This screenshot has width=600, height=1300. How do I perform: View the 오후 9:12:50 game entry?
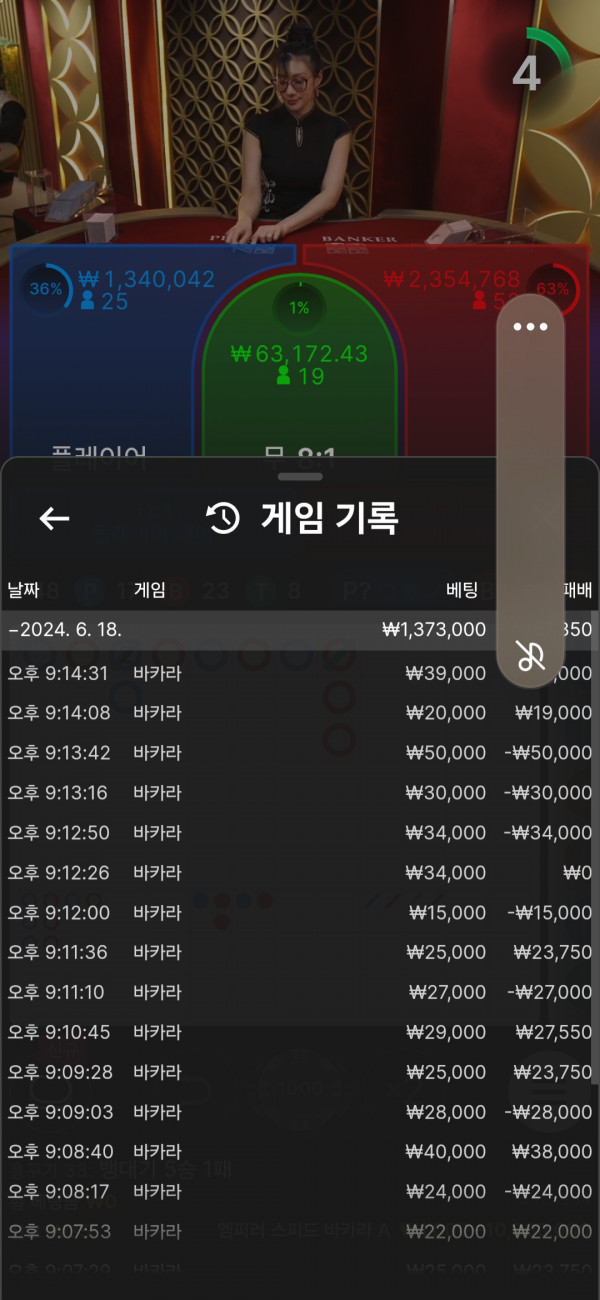pyautogui.click(x=250, y=833)
